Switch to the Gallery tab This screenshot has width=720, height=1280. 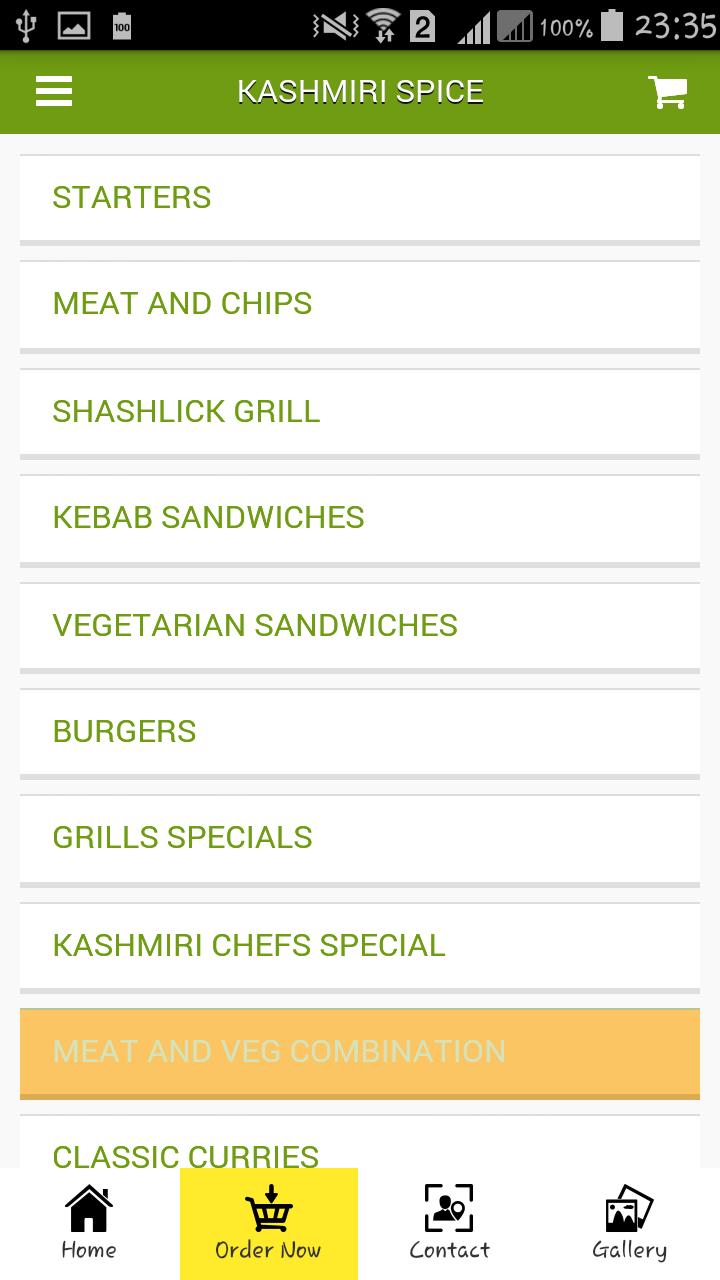tap(627, 1222)
